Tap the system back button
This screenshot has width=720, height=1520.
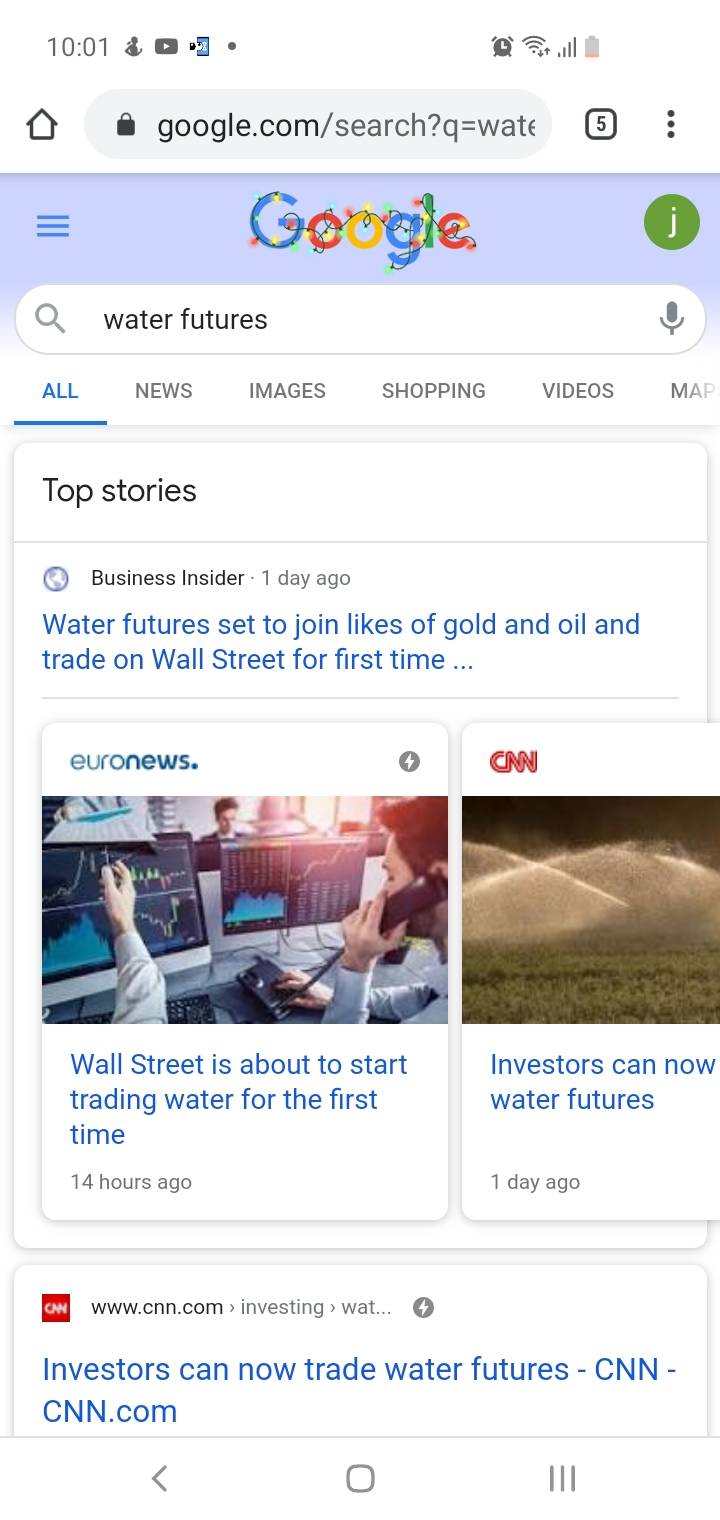pyautogui.click(x=159, y=1478)
